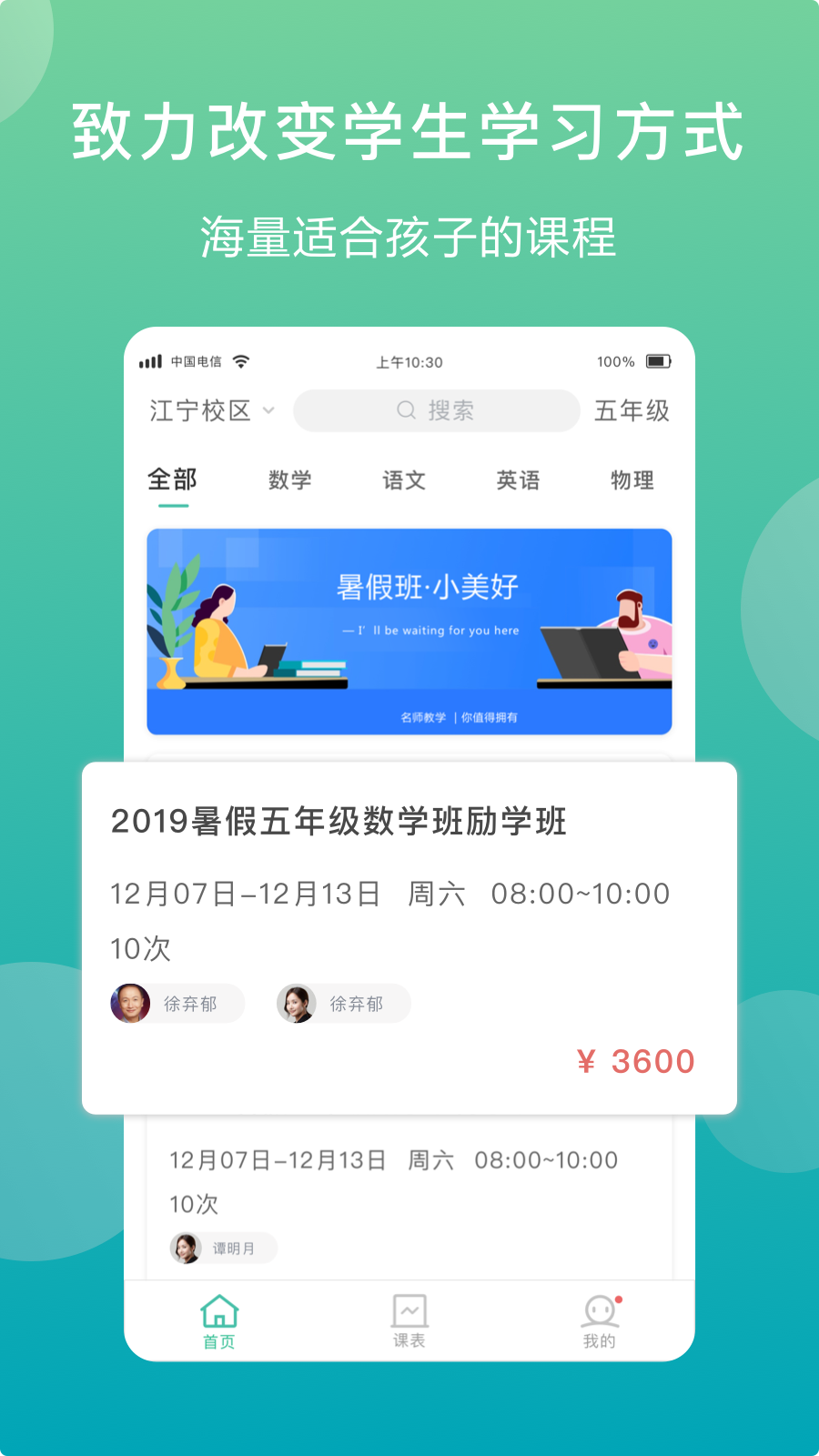Click the Wi-Fi icon in status bar
Image resolution: width=819 pixels, height=1456 pixels.
point(239,361)
